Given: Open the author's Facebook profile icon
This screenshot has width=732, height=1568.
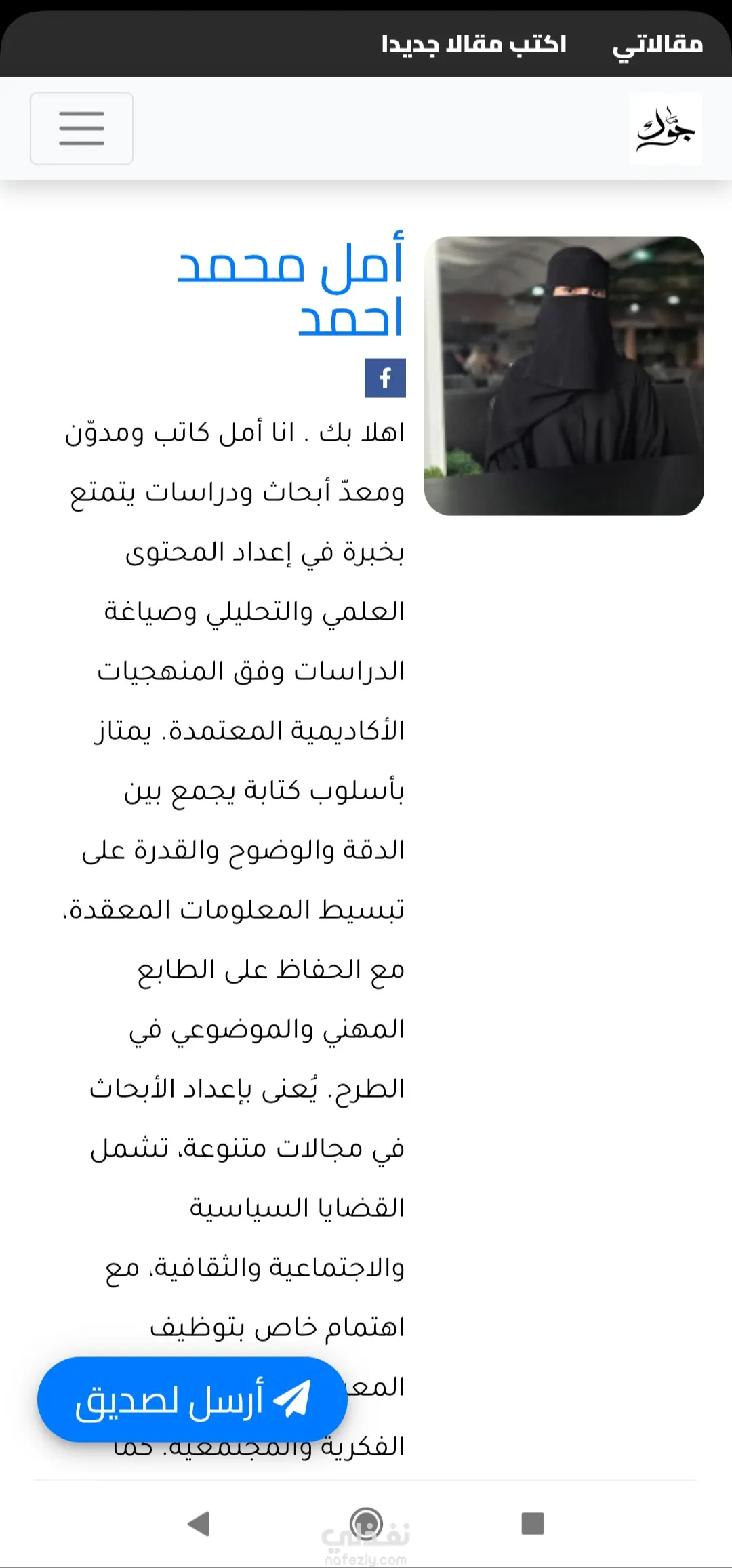Looking at the screenshot, I should pyautogui.click(x=385, y=378).
